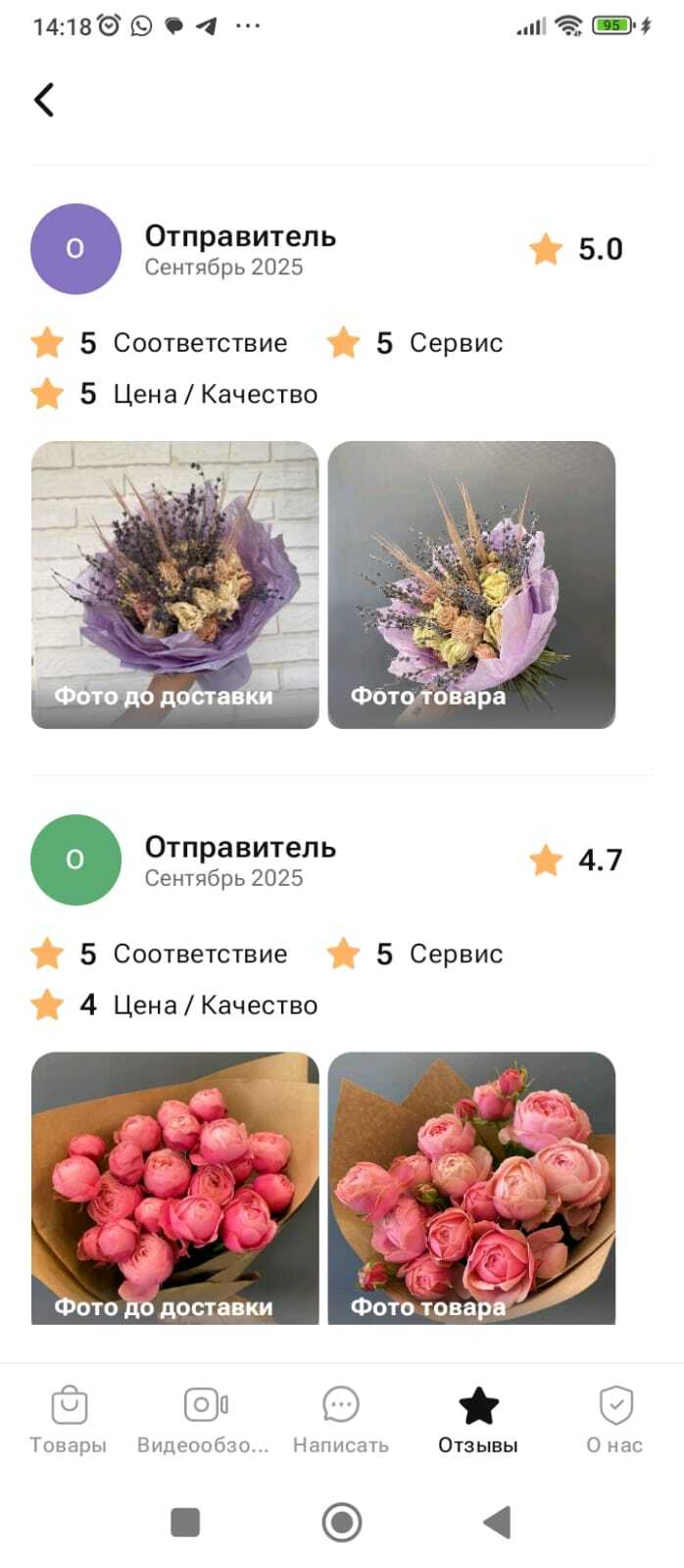View the pink roses 'Фото товара' photo
This screenshot has height=1568, width=684.
[x=471, y=1188]
